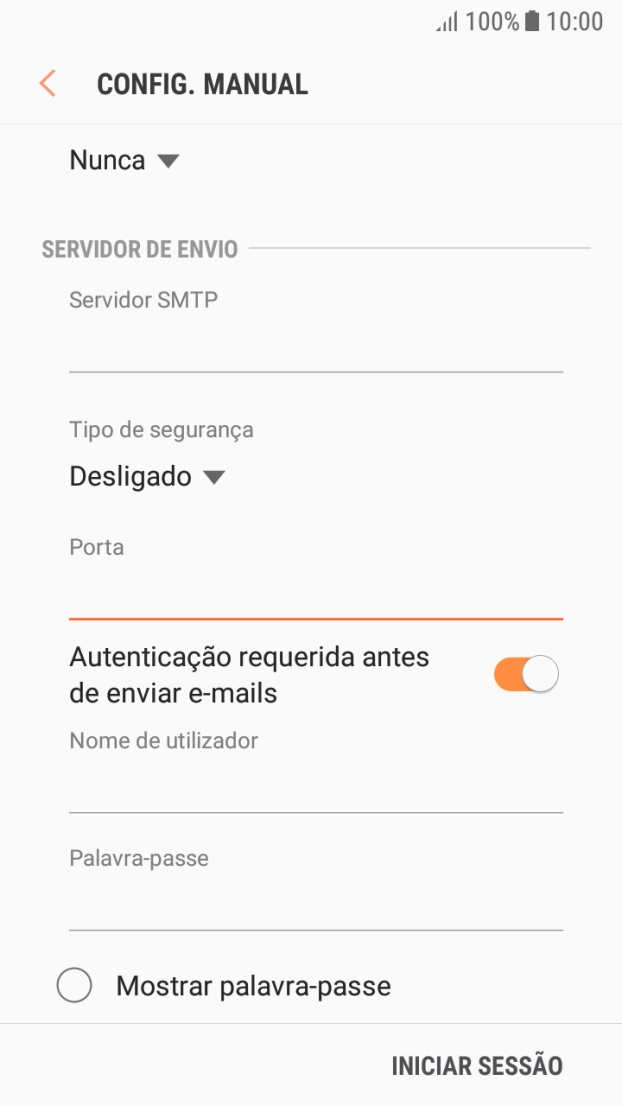
Task: Expand the Tipo de segurança dropdown
Action: point(147,477)
